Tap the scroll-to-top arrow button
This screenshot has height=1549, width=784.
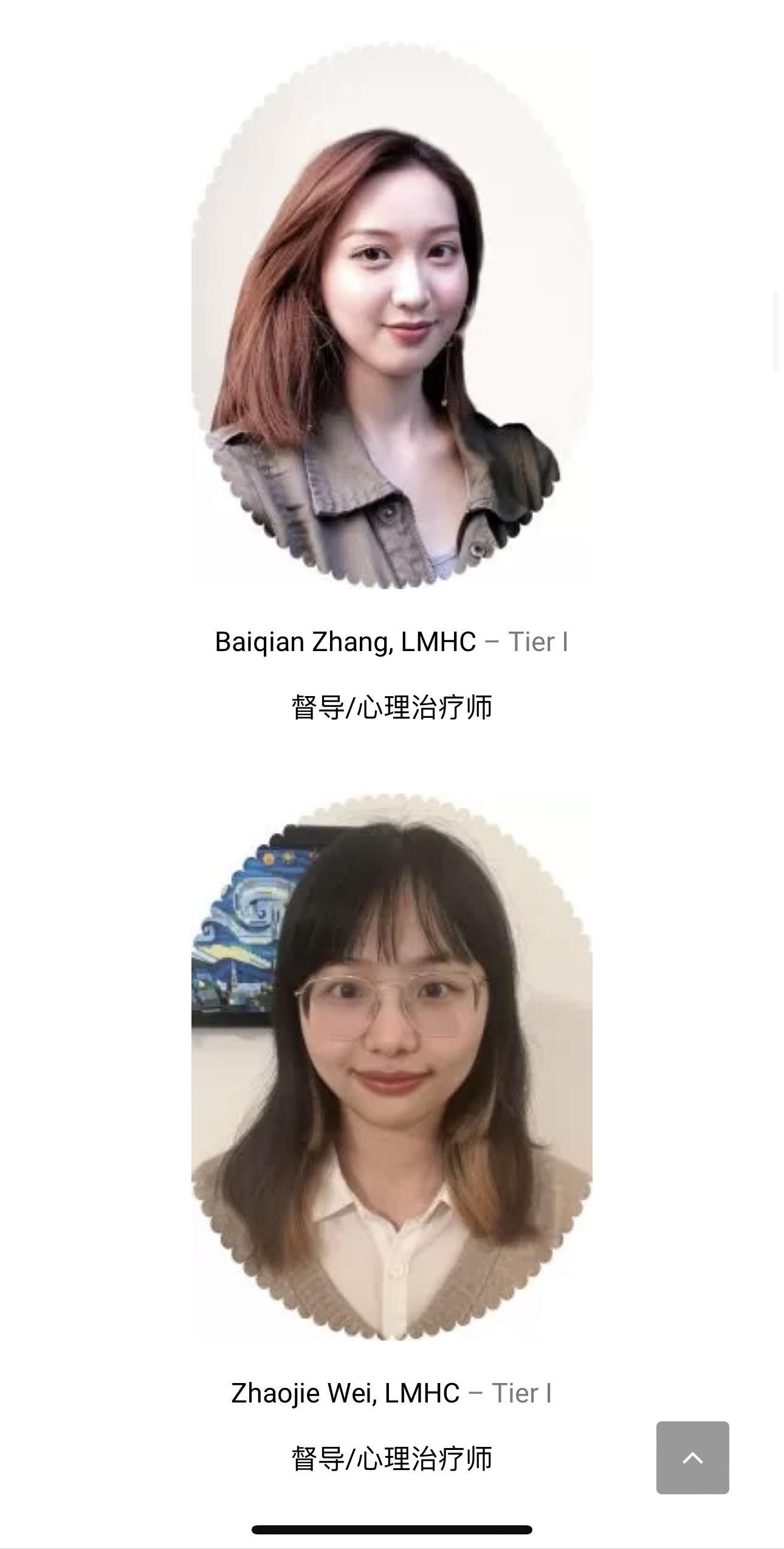(692, 1457)
